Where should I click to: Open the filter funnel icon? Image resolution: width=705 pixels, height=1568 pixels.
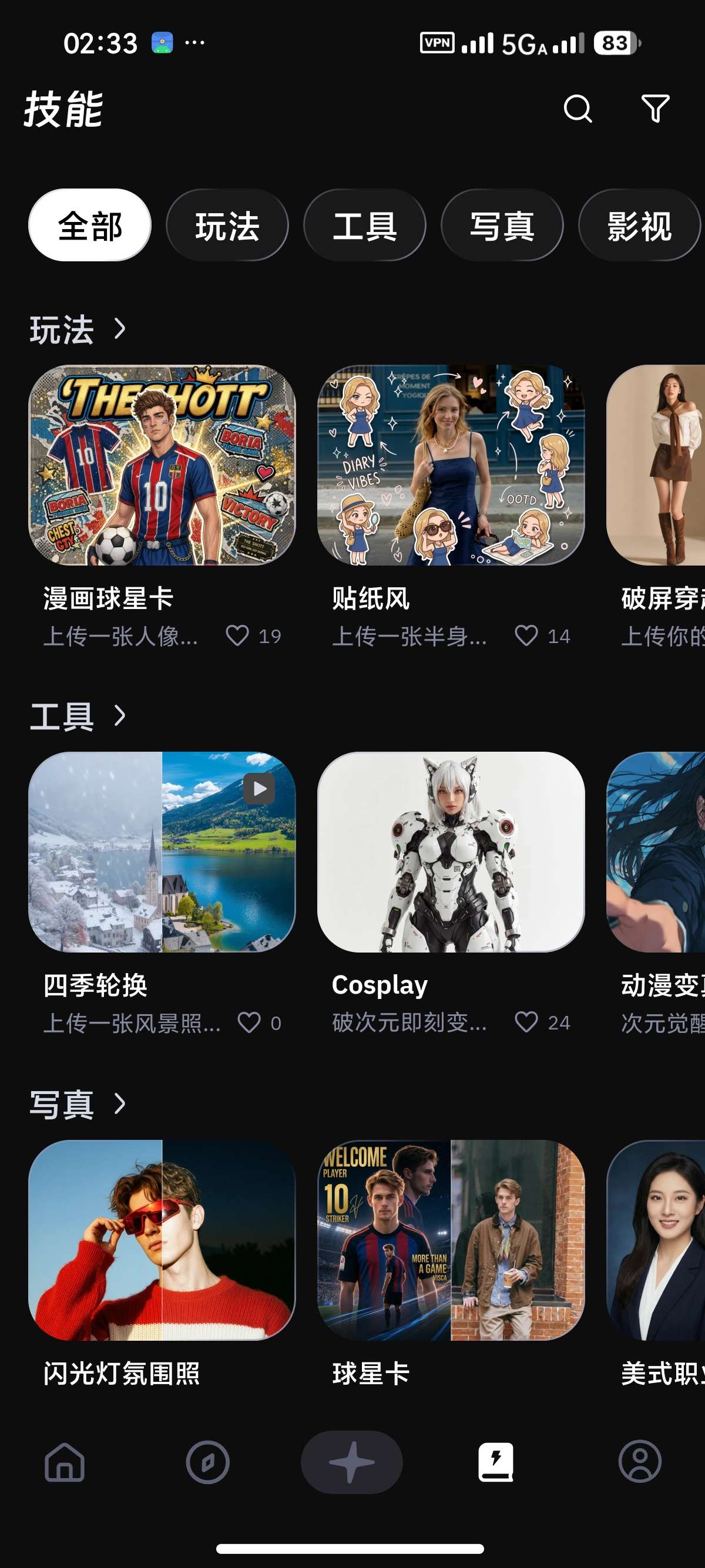pyautogui.click(x=655, y=109)
